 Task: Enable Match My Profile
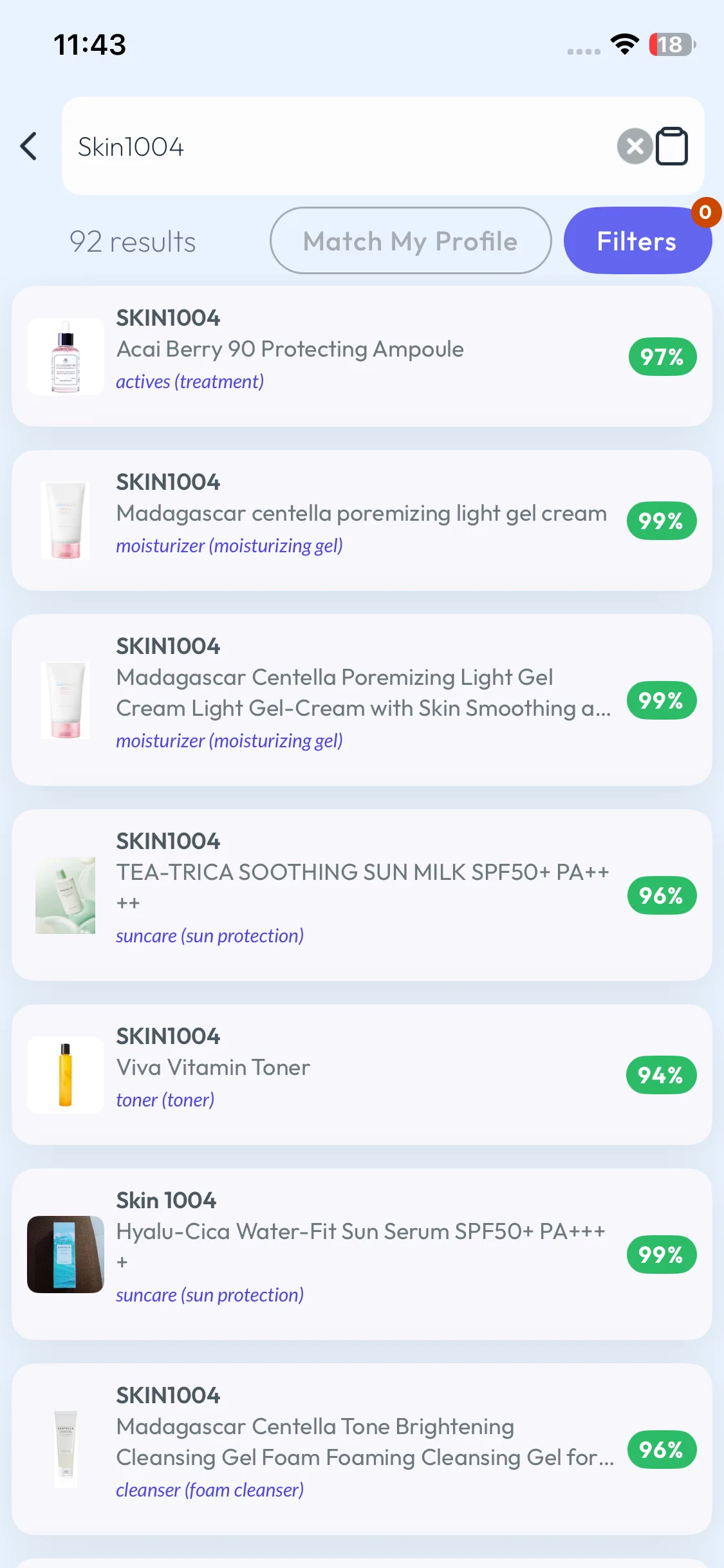coord(411,241)
